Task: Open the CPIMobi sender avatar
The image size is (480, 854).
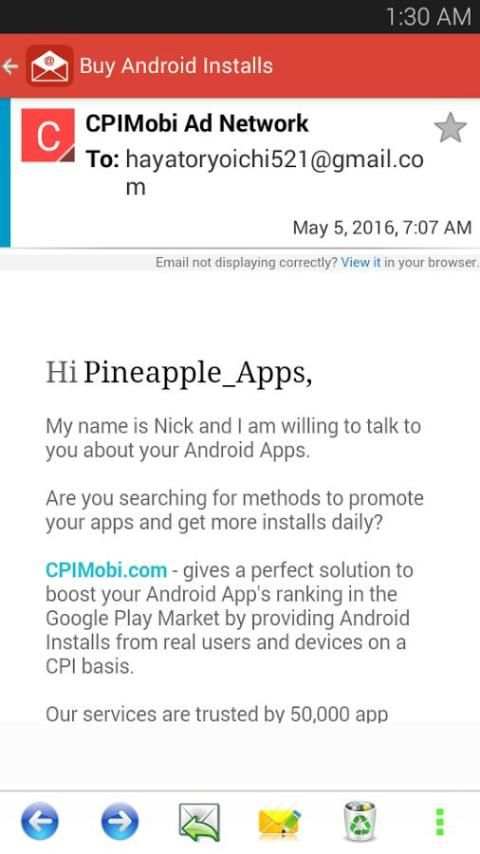Action: tap(48, 135)
